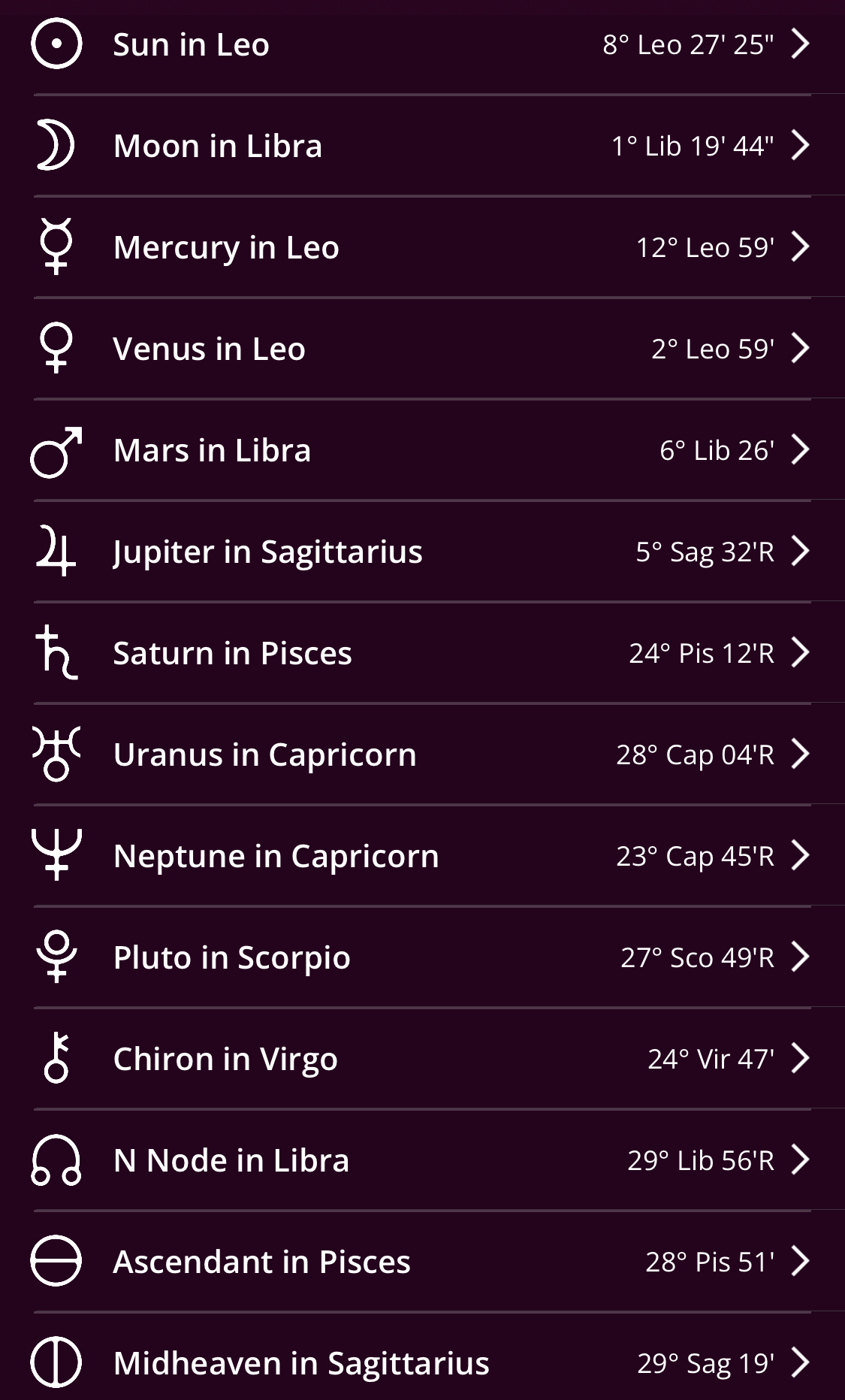Image resolution: width=845 pixels, height=1400 pixels.
Task: Open Mars in Libra row
Action: (421, 450)
